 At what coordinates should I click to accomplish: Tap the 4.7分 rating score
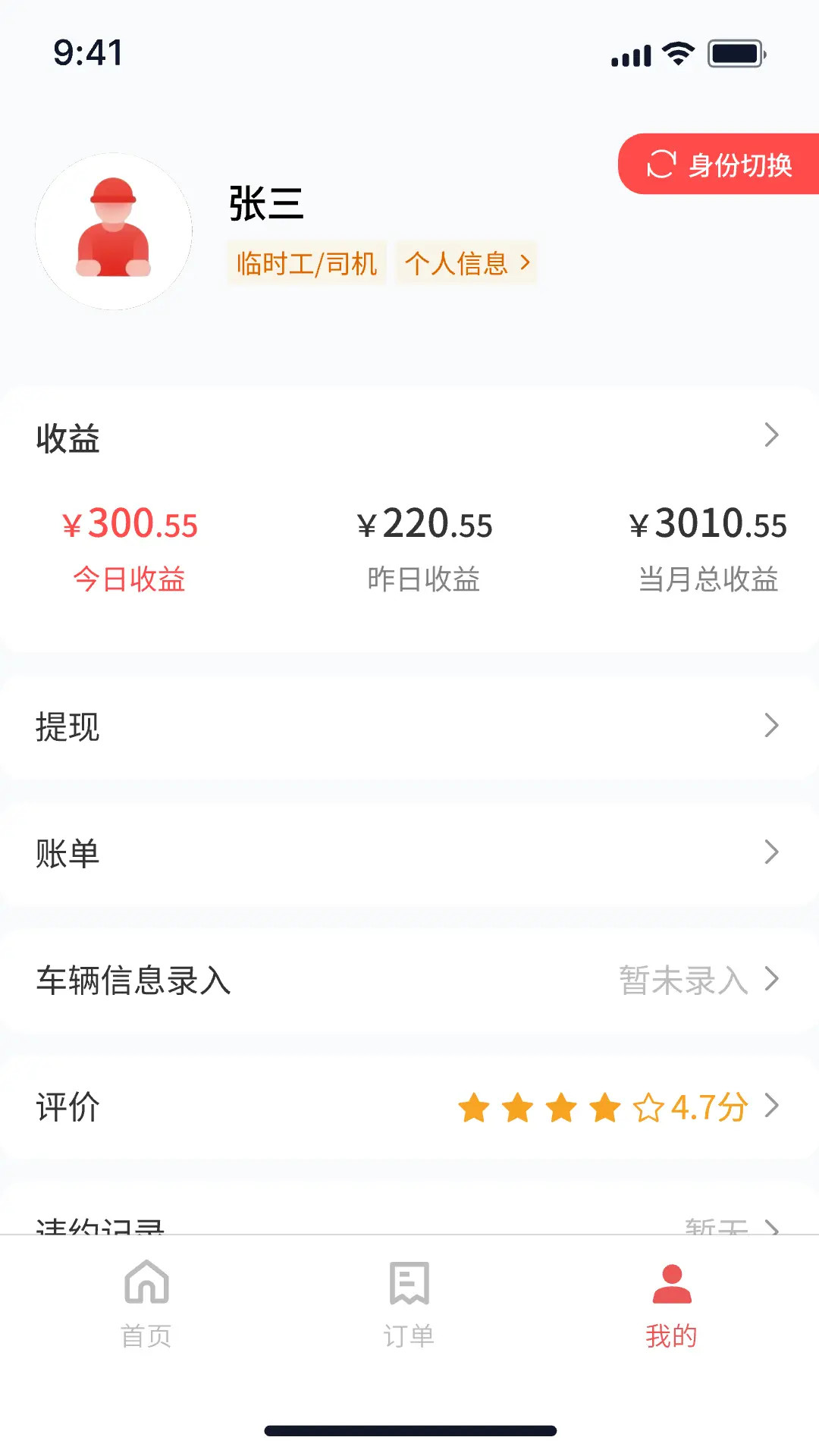pos(708,1108)
